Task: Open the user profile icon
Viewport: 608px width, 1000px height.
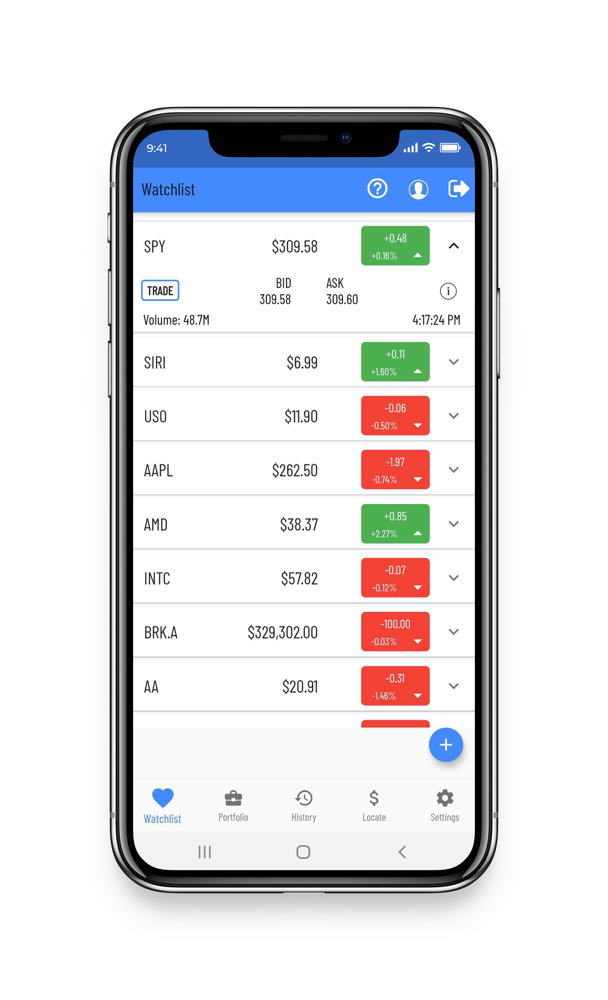Action: [418, 189]
